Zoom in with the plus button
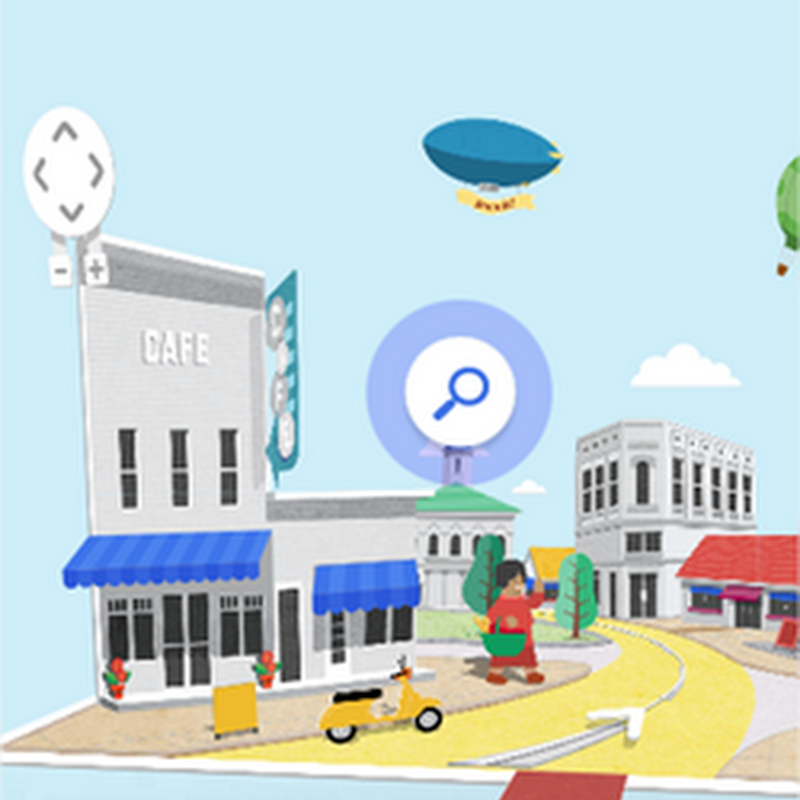Viewport: 800px width, 800px height. 96,268
